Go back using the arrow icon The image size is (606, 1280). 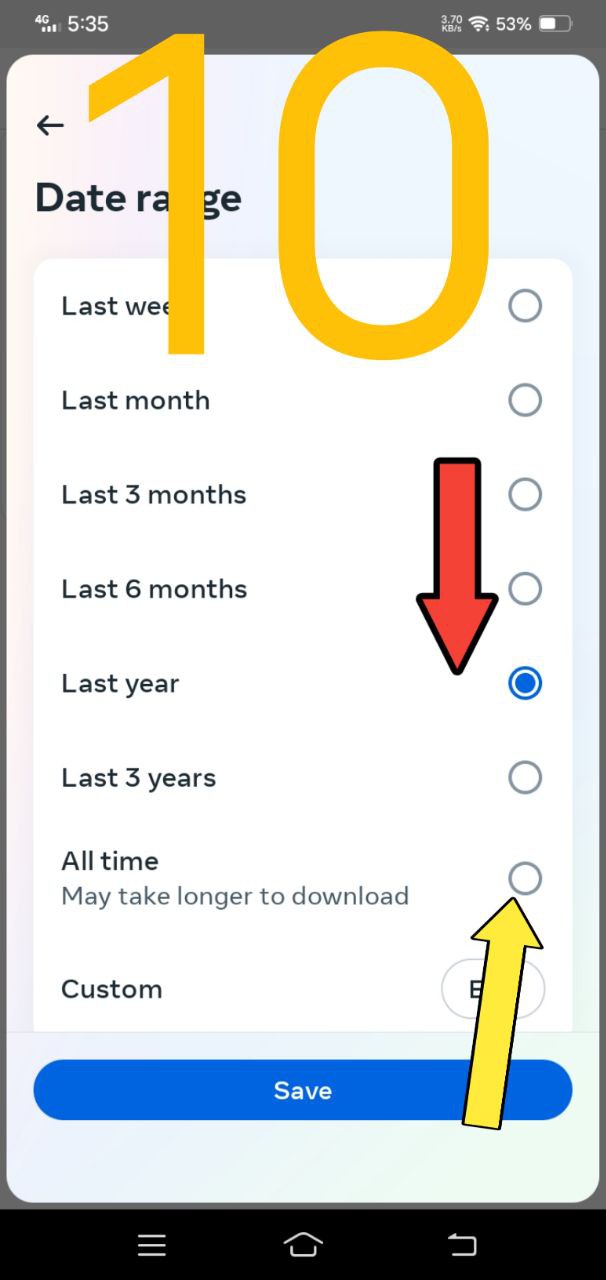pos(50,125)
